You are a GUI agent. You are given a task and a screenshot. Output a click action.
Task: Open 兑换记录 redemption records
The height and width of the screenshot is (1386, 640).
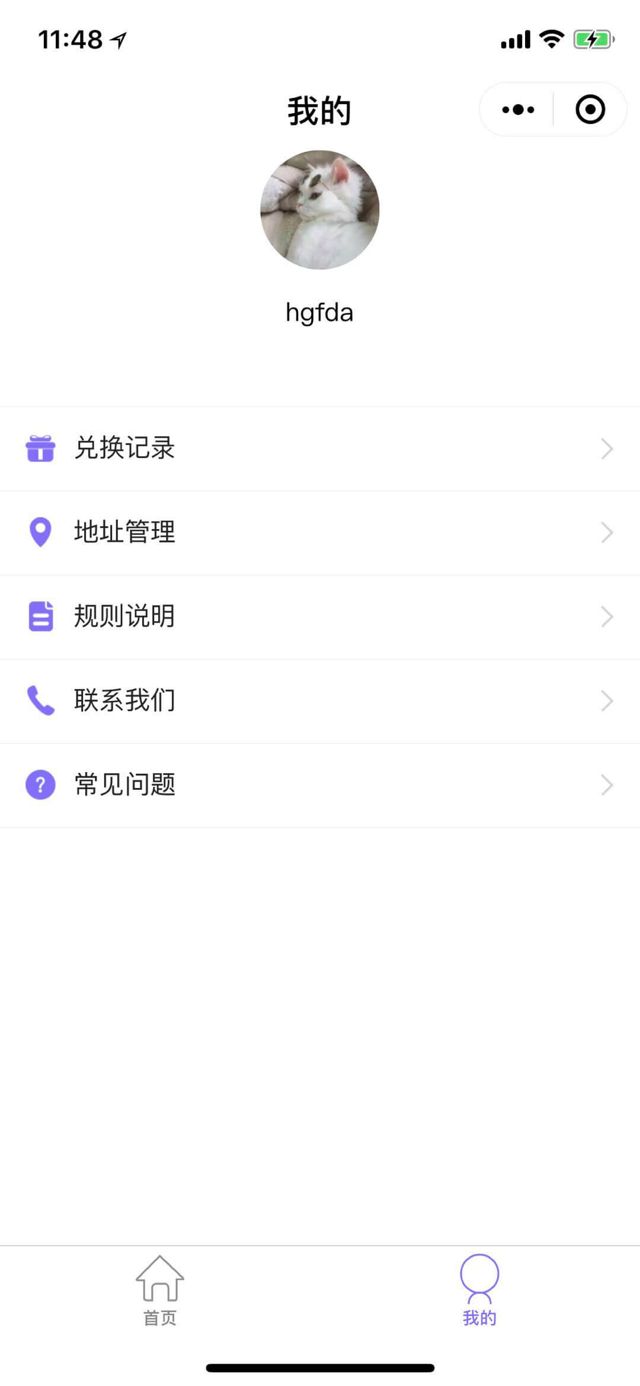[320, 448]
